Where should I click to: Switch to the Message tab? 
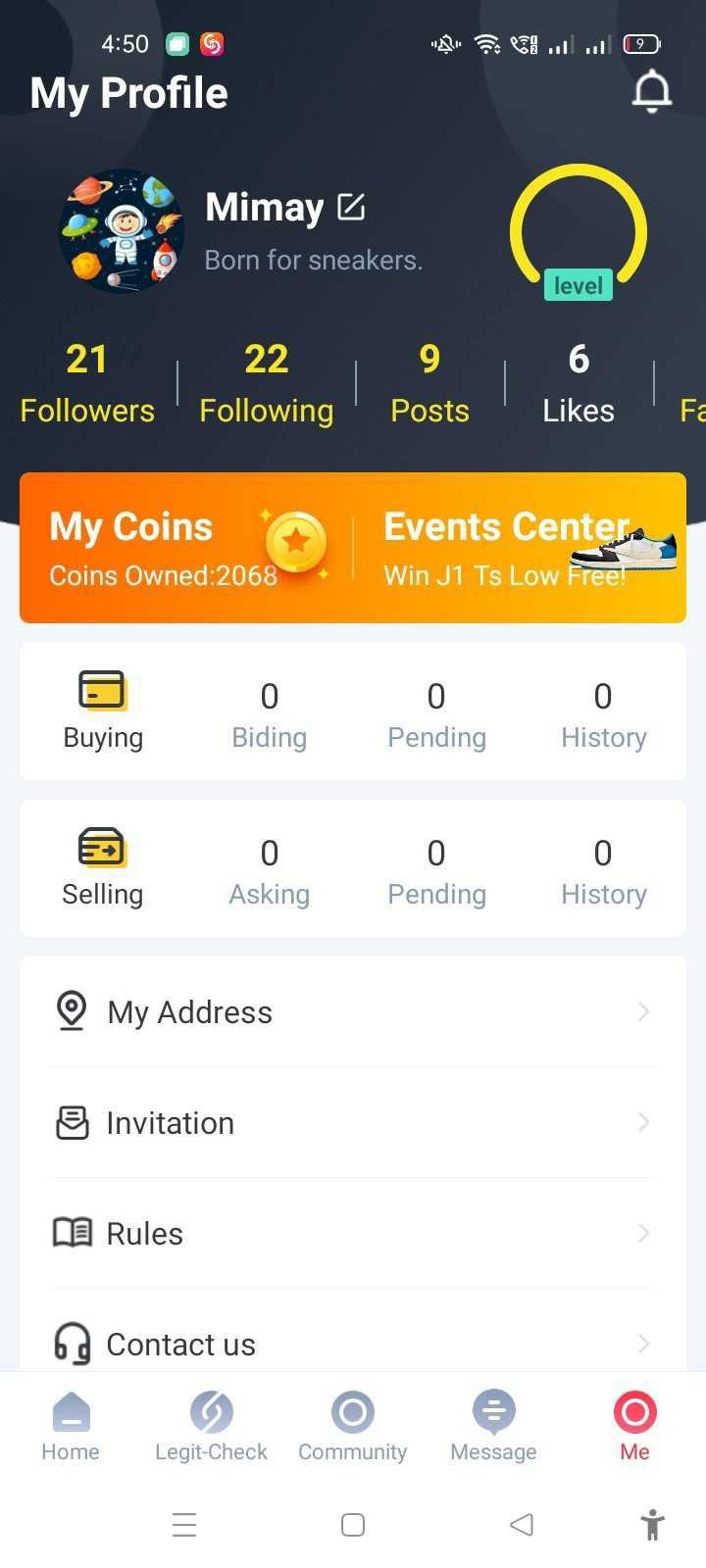493,1426
